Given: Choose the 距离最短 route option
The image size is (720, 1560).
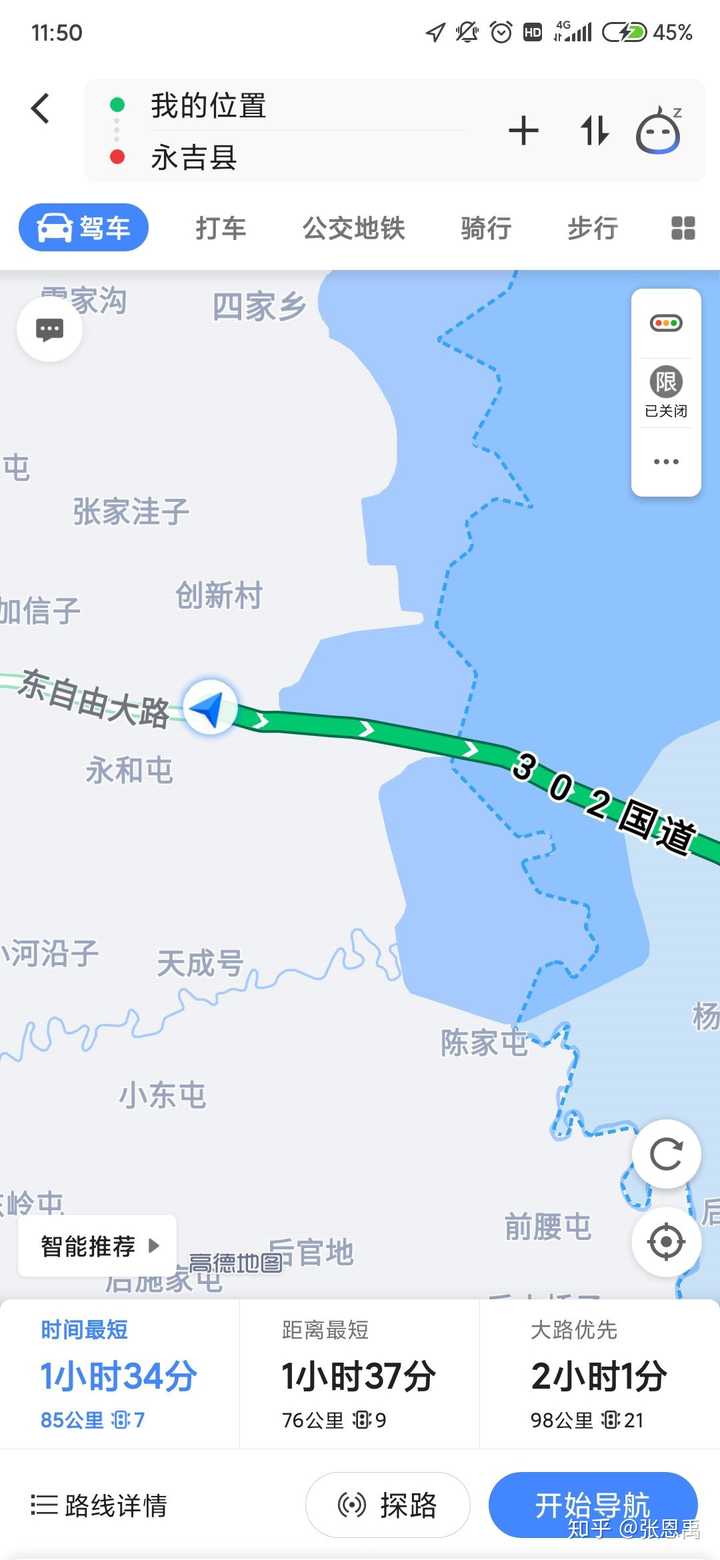Looking at the screenshot, I should point(358,1374).
